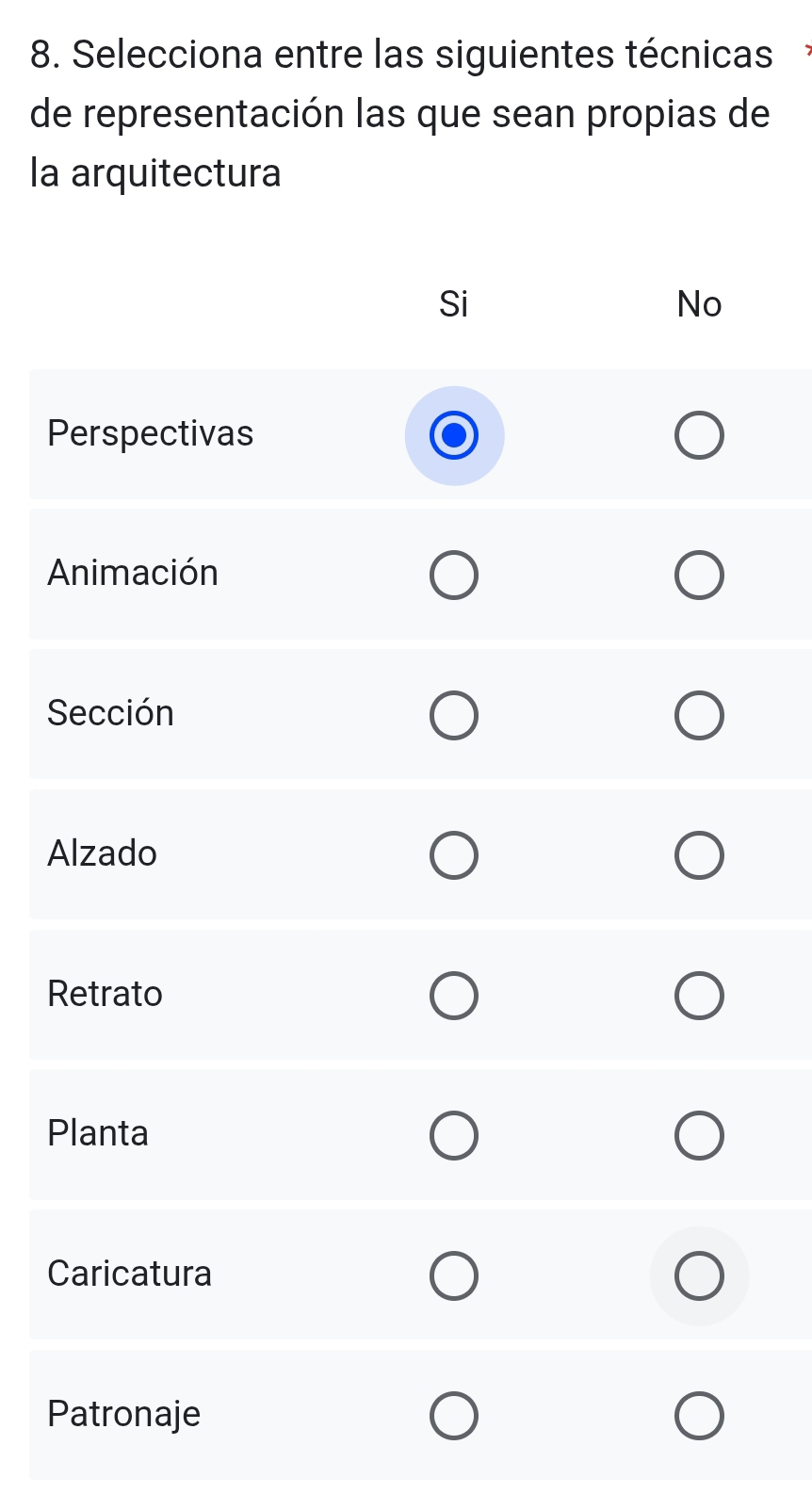Mark Retrato as No
812x1510 pixels.
click(x=699, y=996)
